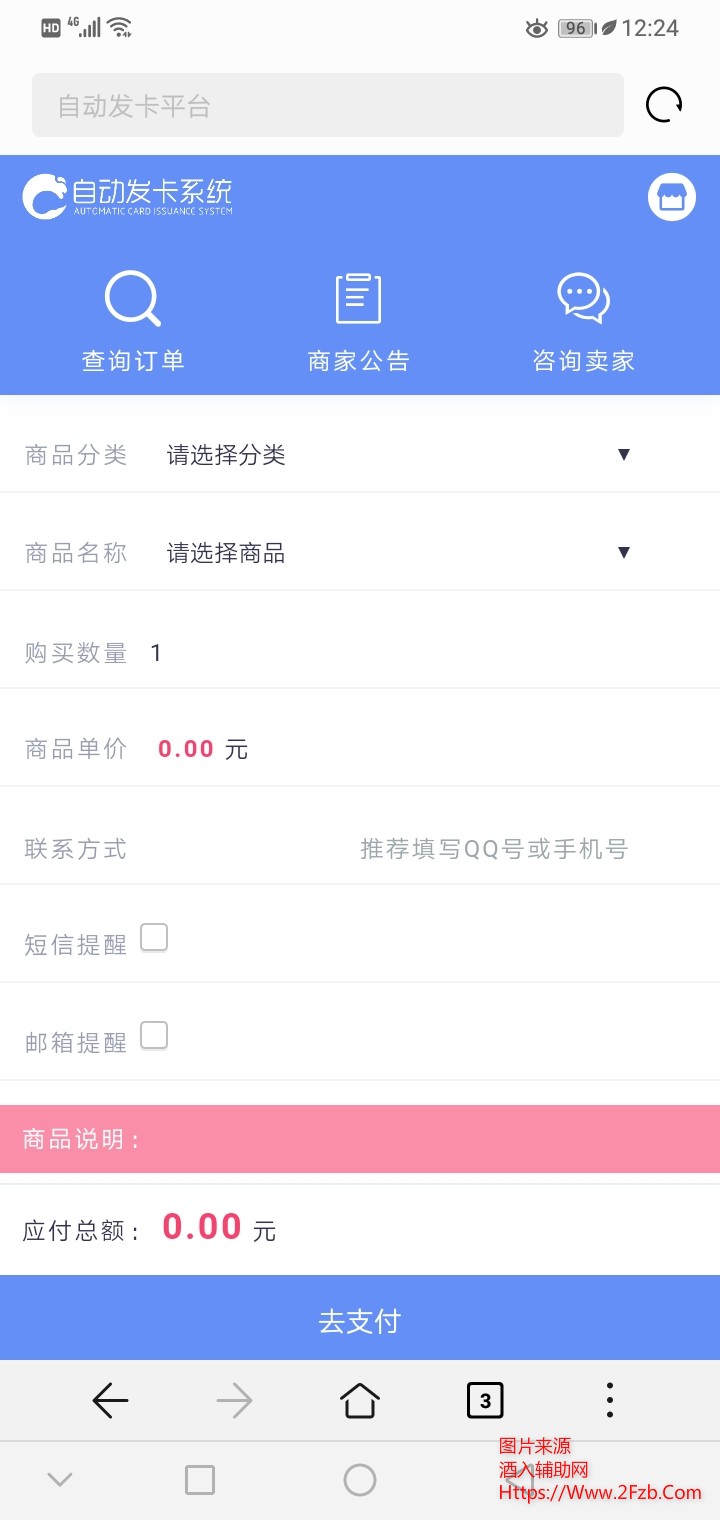
Task: Open the shop icon in header
Action: pos(672,197)
